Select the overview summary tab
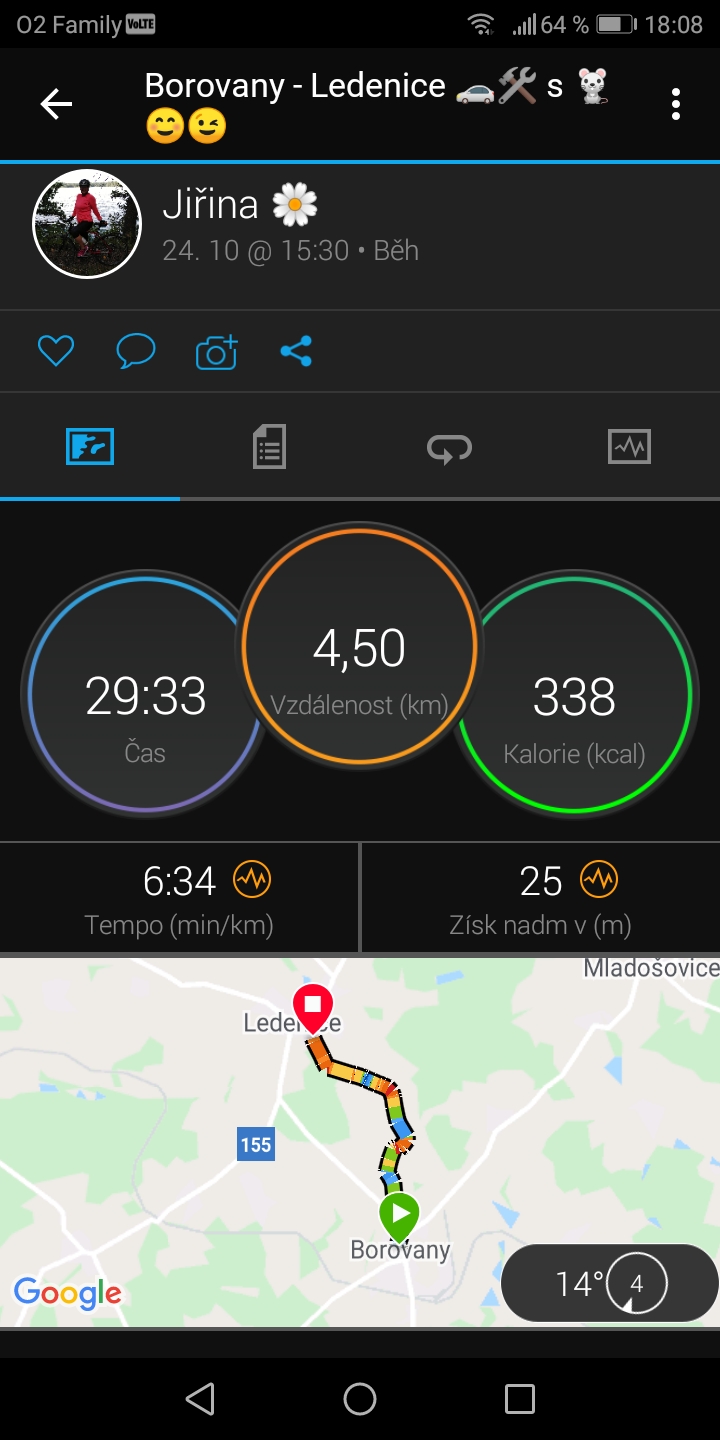Image resolution: width=720 pixels, height=1440 pixels. coord(90,447)
